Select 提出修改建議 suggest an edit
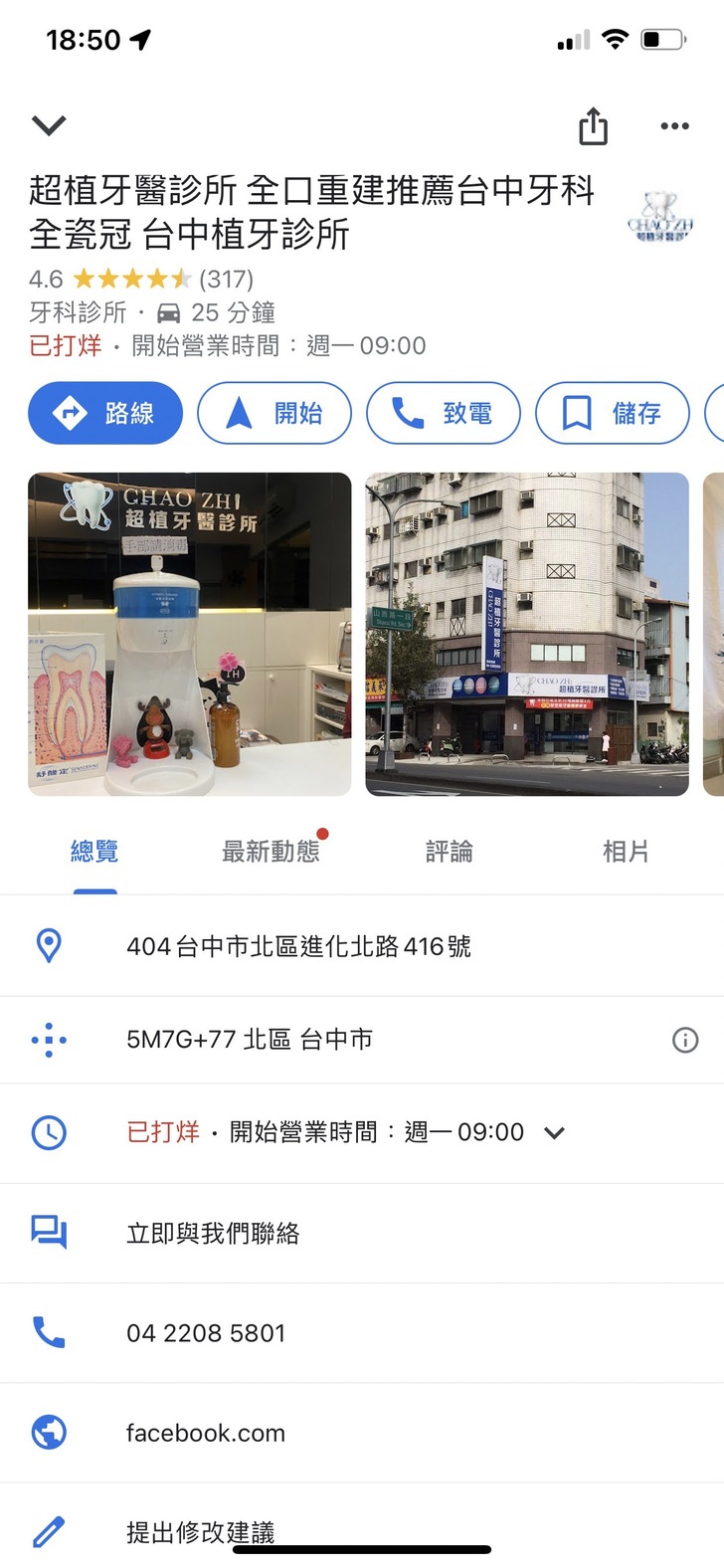This screenshot has height=1568, width=724. point(200,1532)
